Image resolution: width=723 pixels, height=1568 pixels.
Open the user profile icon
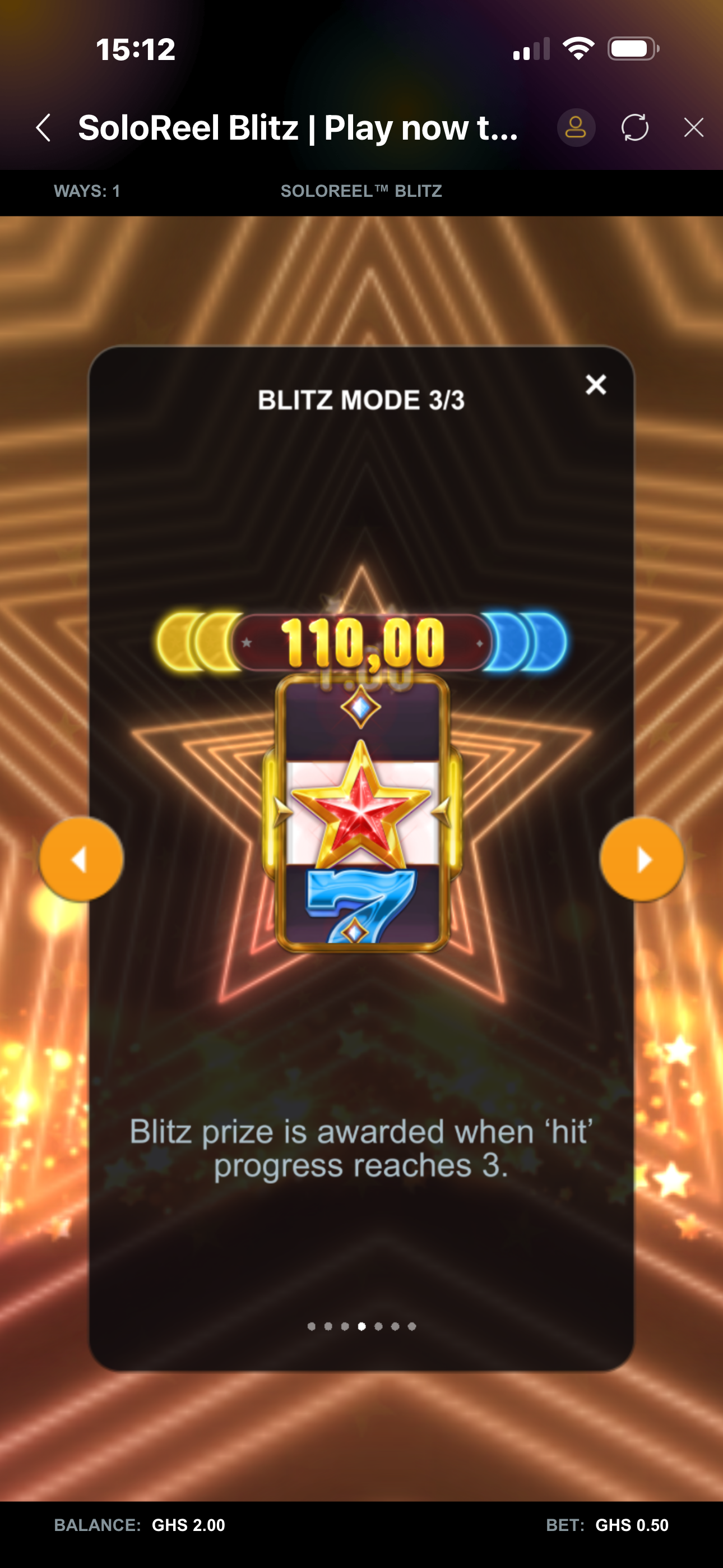coord(576,128)
